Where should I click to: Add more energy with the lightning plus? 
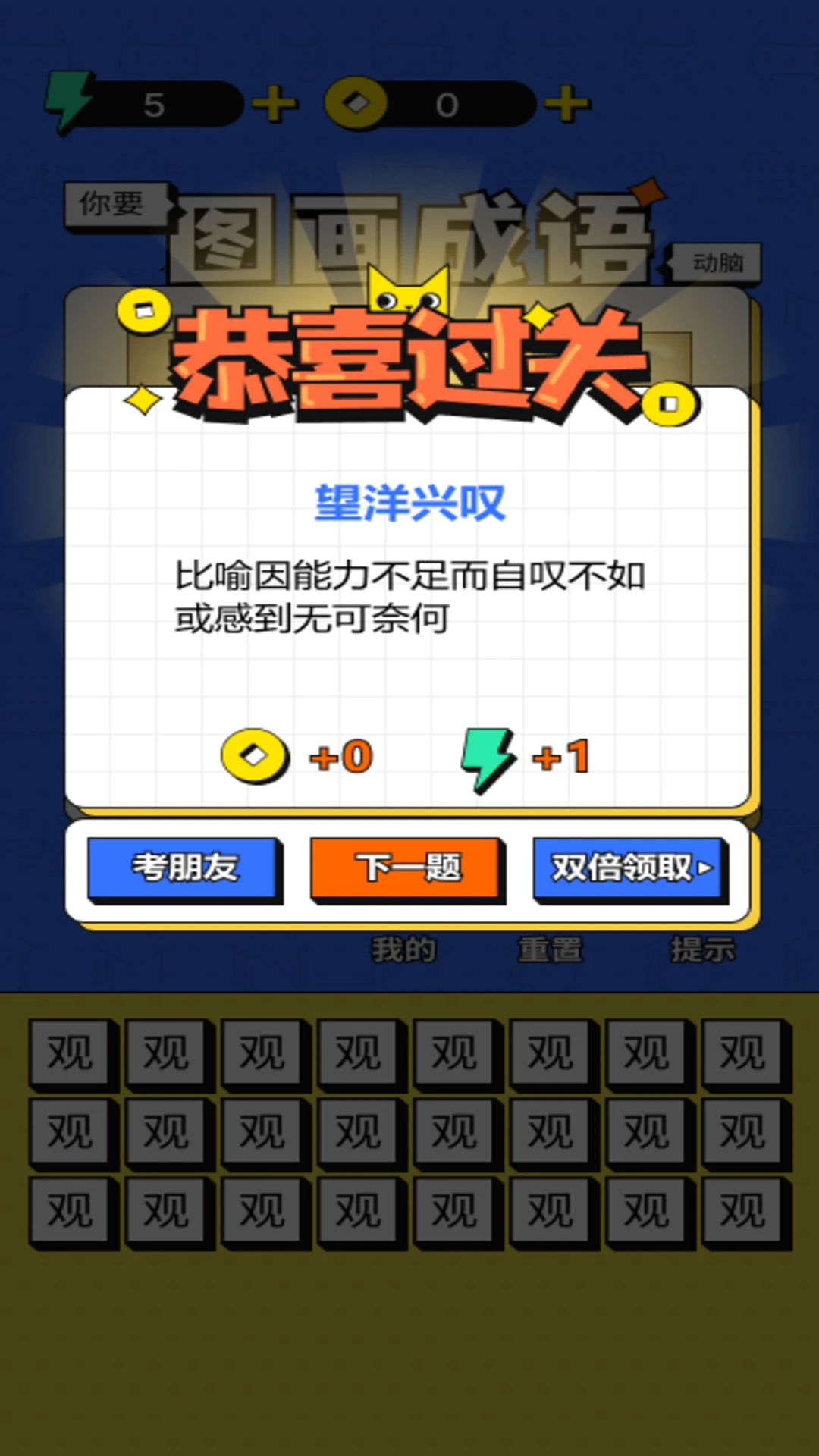(274, 104)
